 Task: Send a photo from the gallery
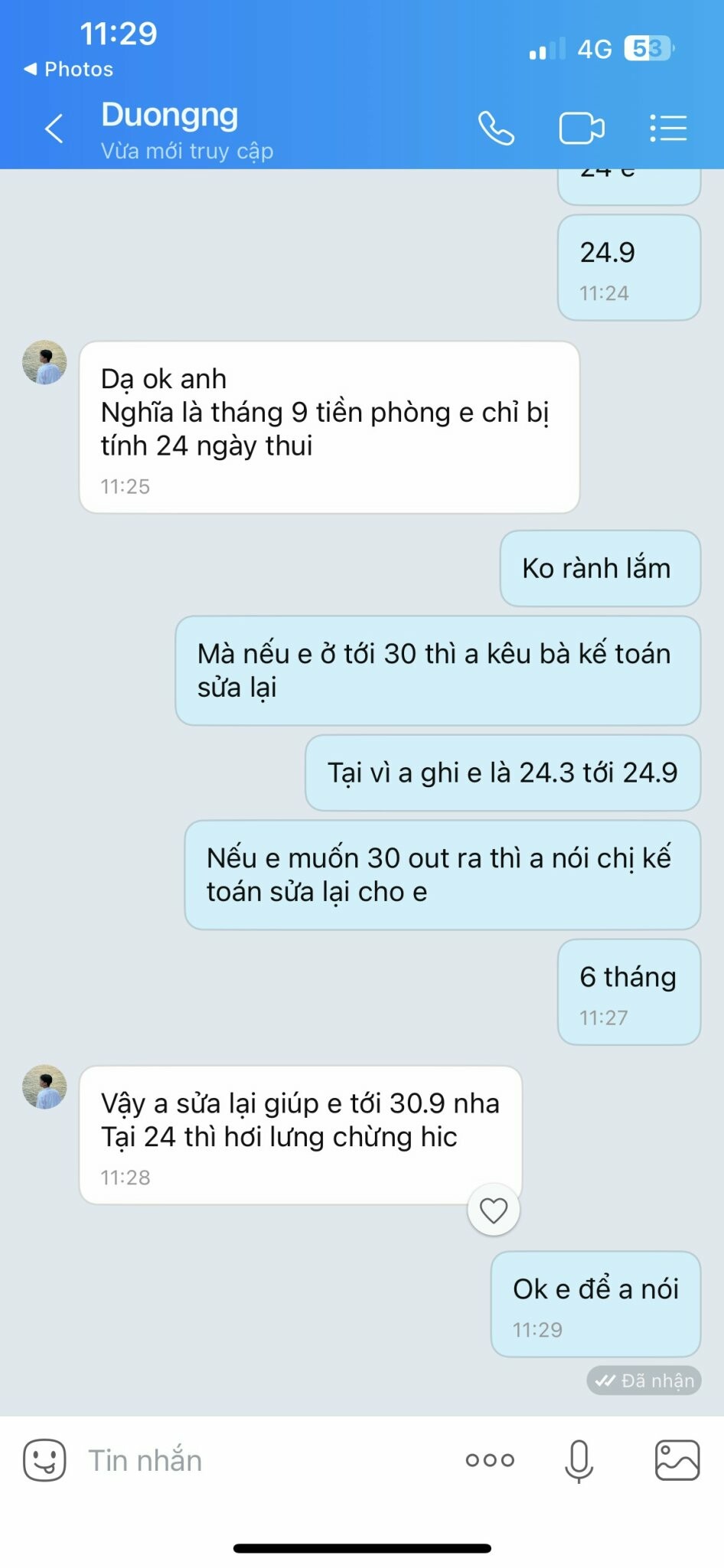coord(677,1460)
